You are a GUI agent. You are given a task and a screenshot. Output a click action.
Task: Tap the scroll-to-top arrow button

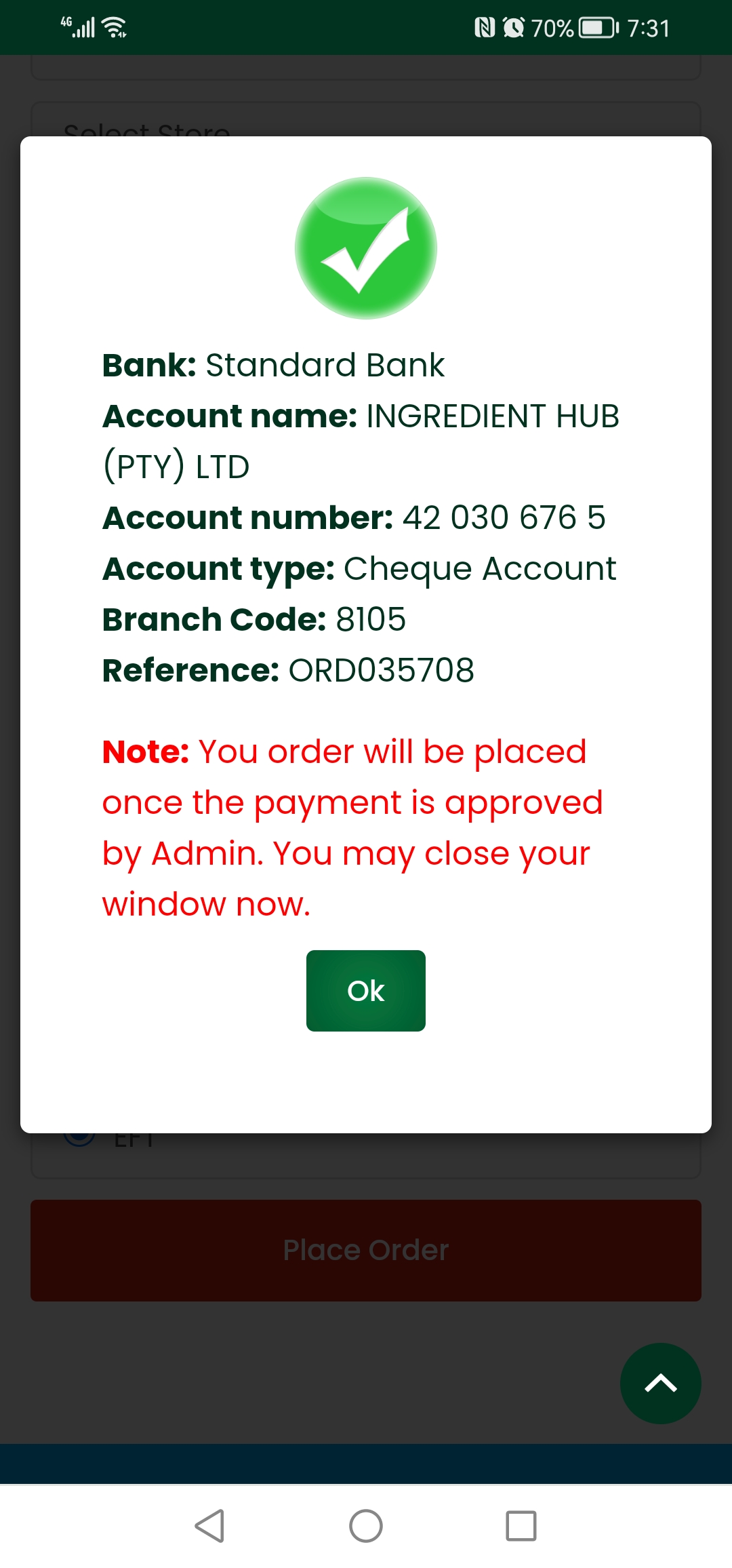(x=660, y=1383)
